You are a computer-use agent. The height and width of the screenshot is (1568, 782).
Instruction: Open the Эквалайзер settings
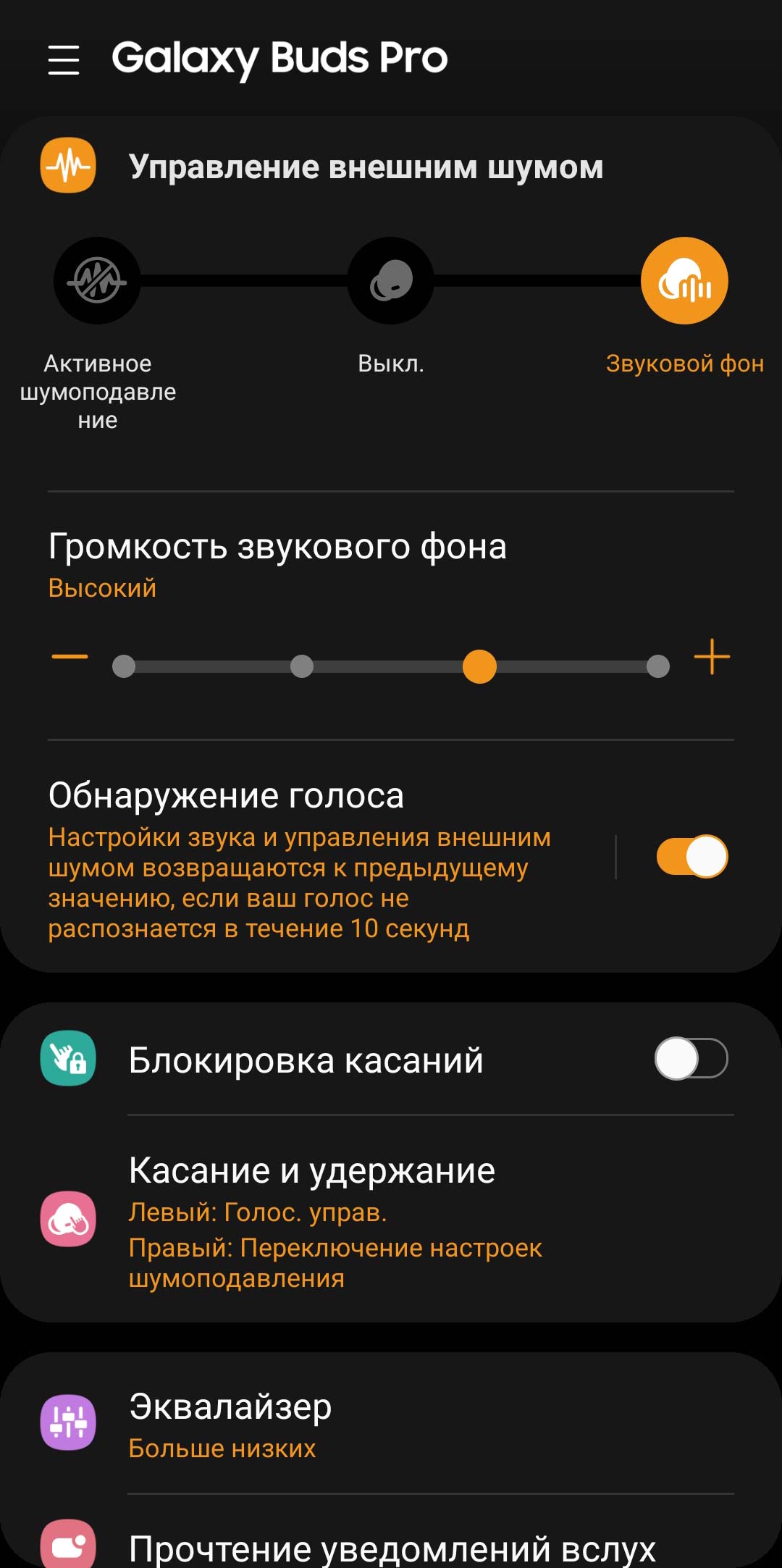(x=391, y=1422)
